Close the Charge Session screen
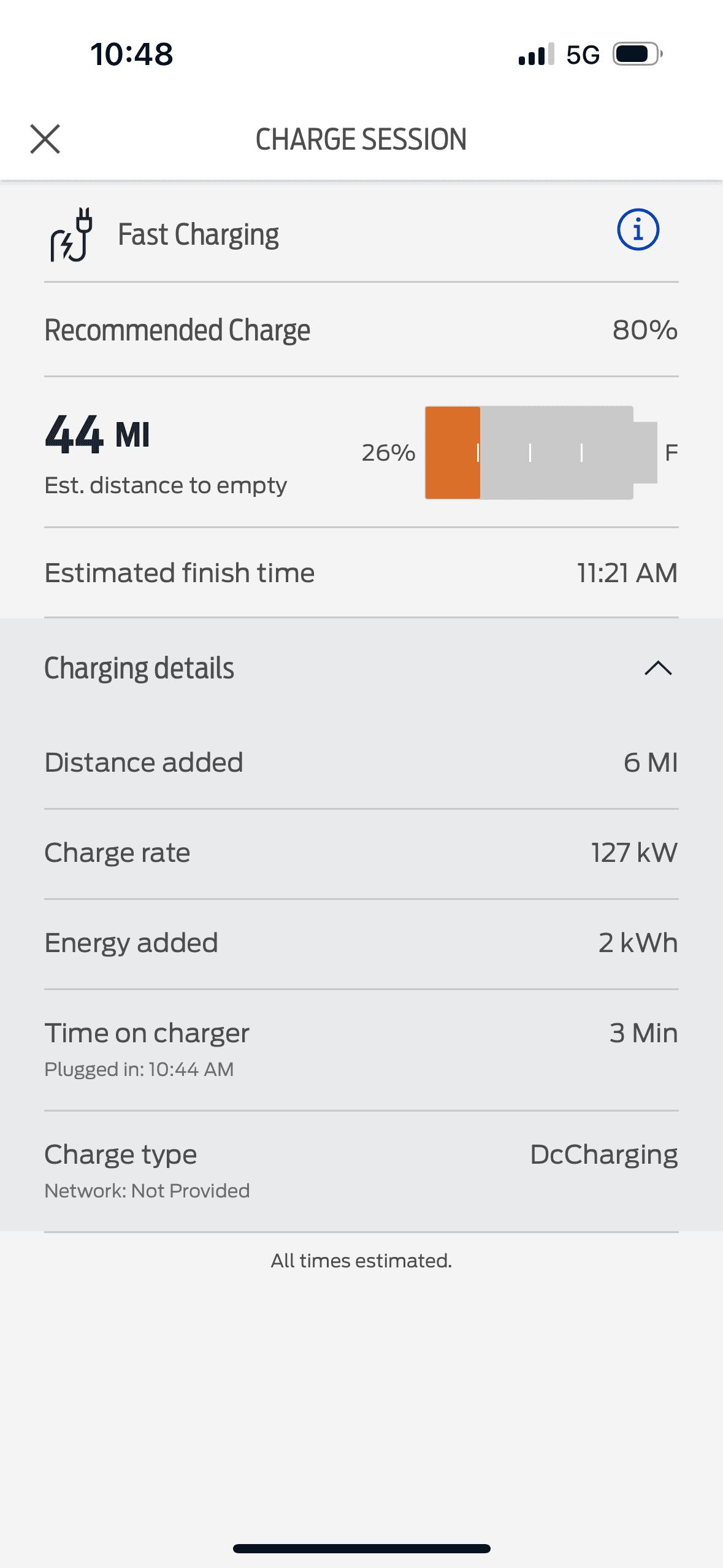The image size is (723, 1568). tap(45, 139)
